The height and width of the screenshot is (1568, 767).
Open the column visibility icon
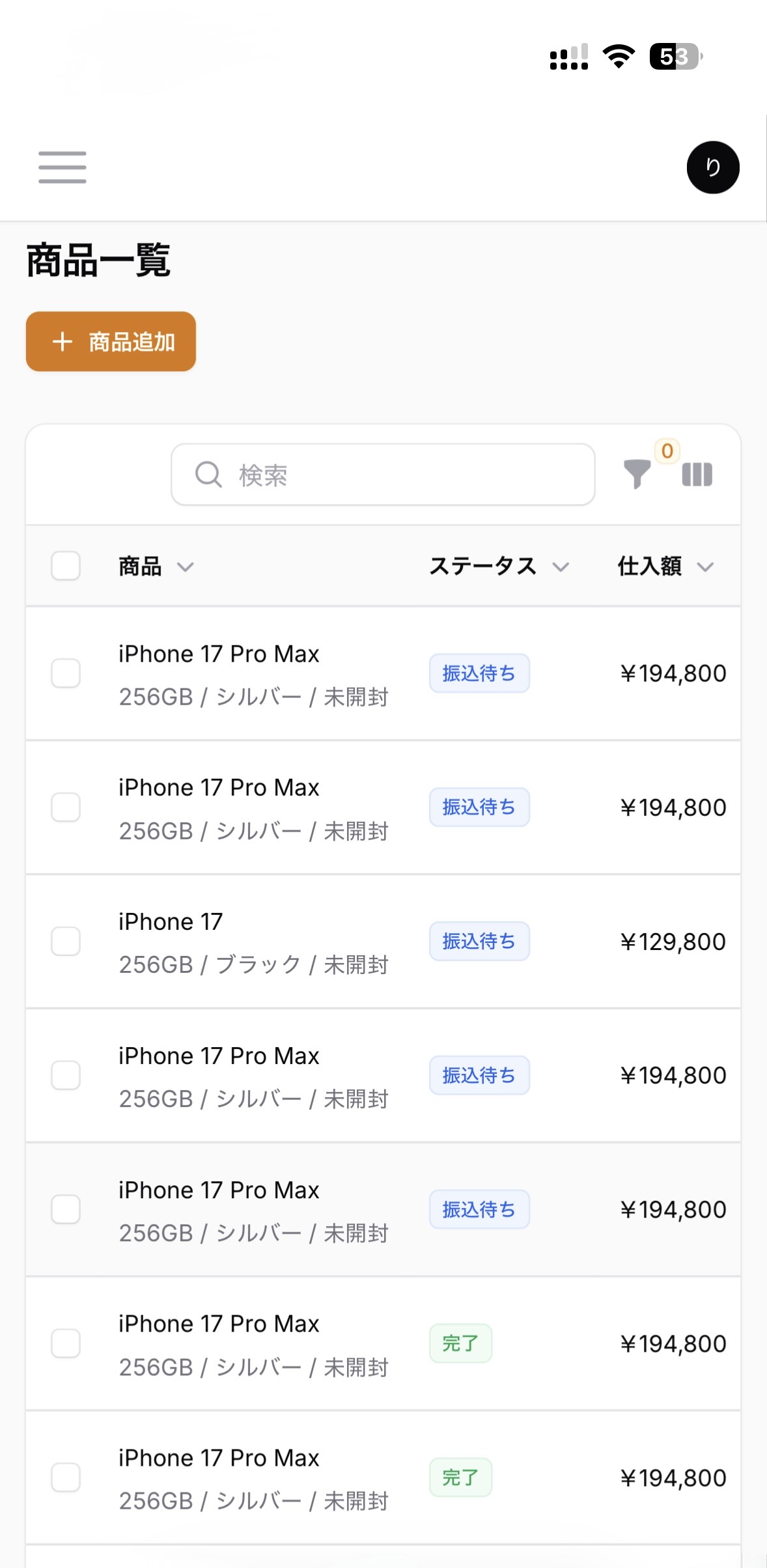tap(697, 476)
